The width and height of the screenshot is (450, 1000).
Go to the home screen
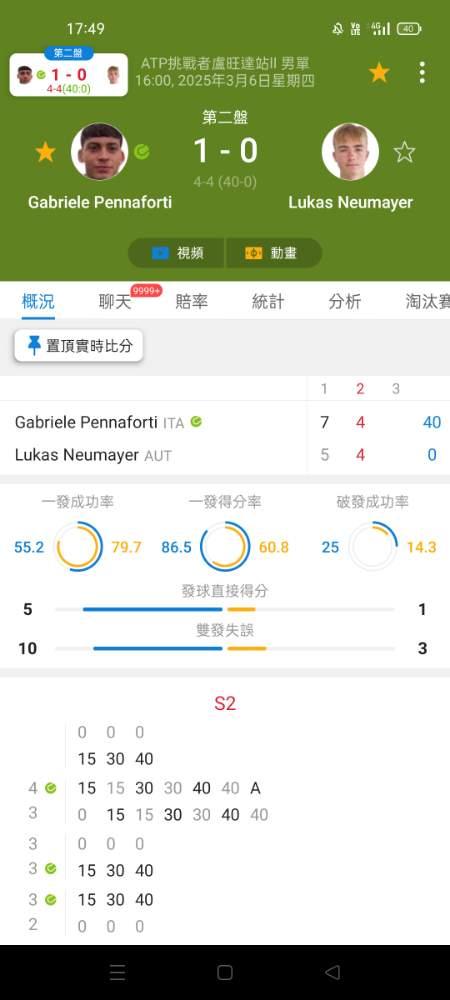coord(224,972)
